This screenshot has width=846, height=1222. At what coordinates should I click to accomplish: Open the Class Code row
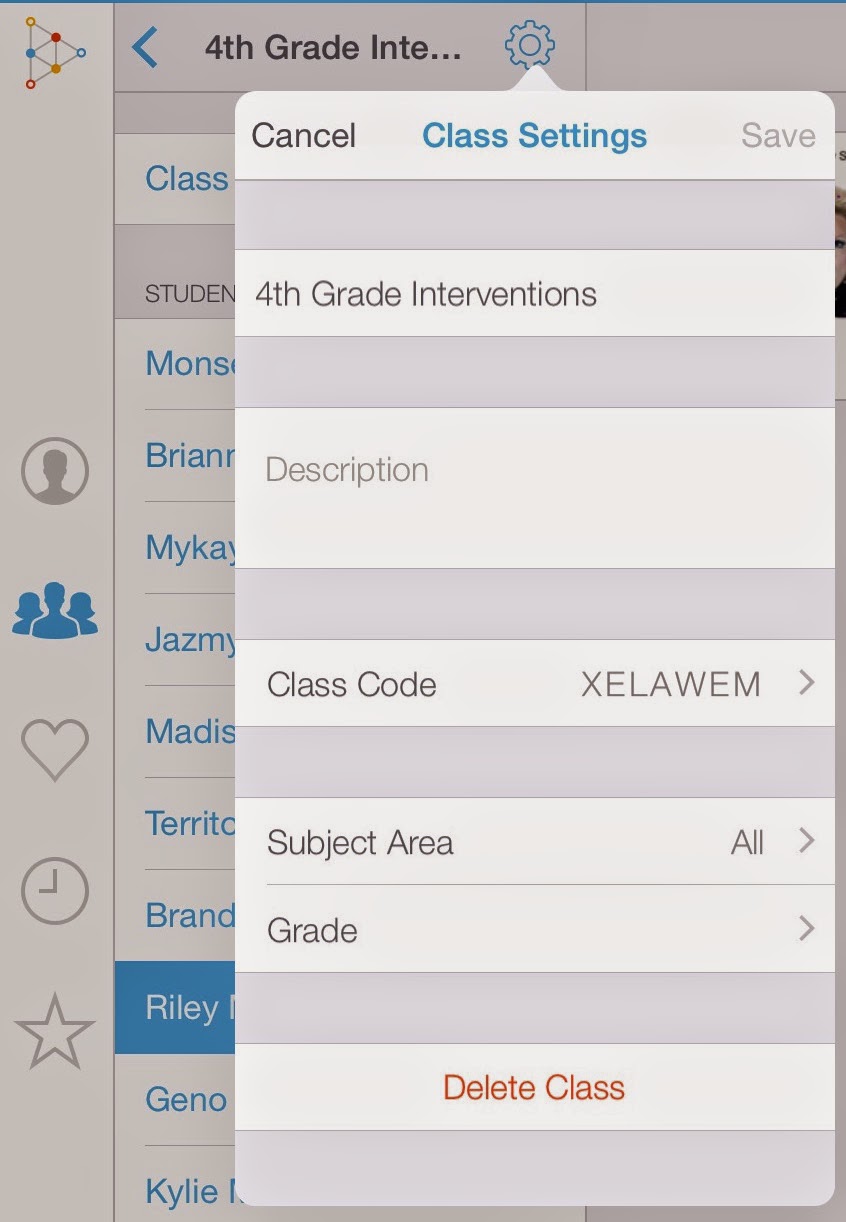pos(533,684)
